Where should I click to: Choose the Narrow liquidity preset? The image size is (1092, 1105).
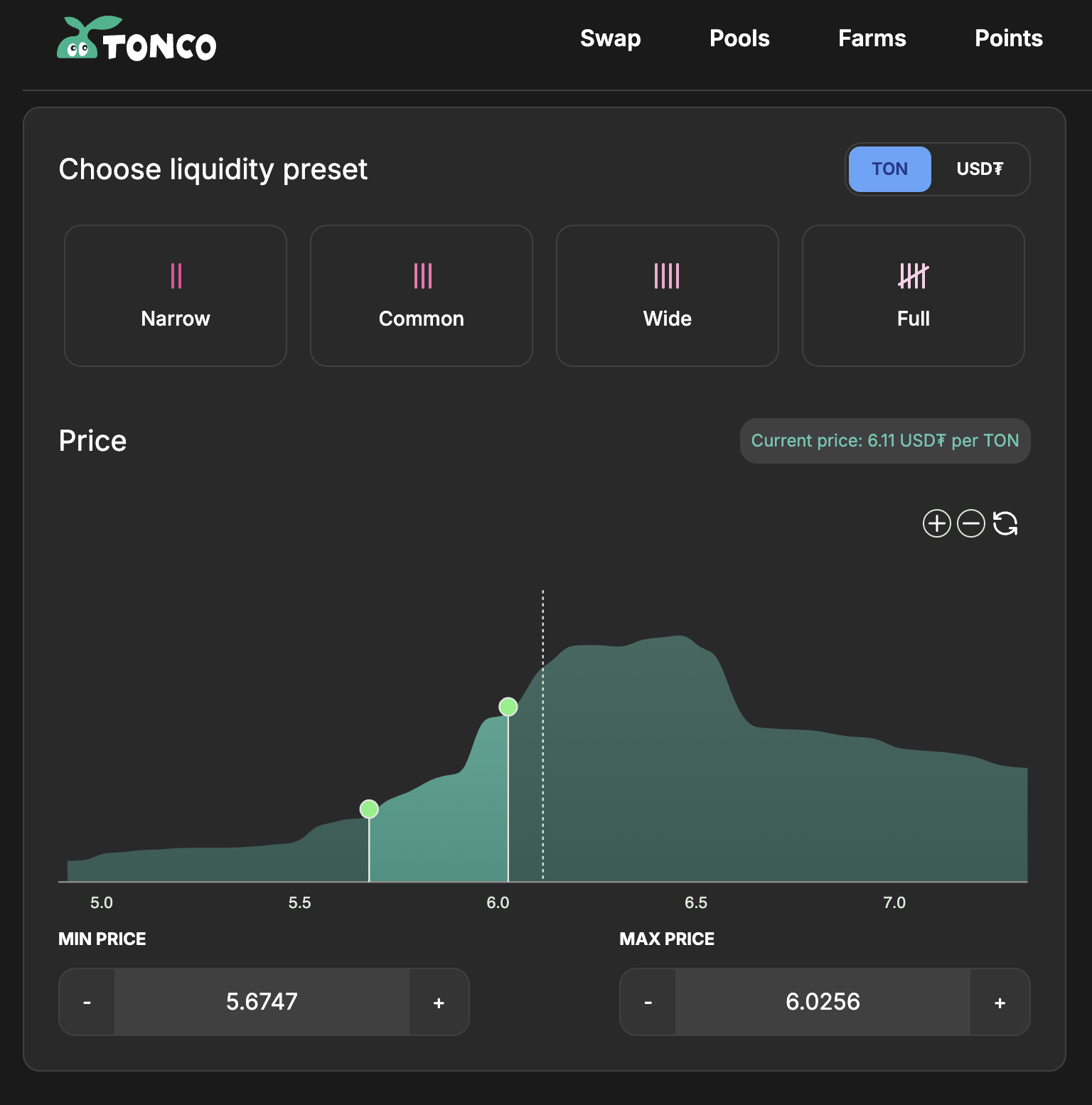click(x=176, y=296)
